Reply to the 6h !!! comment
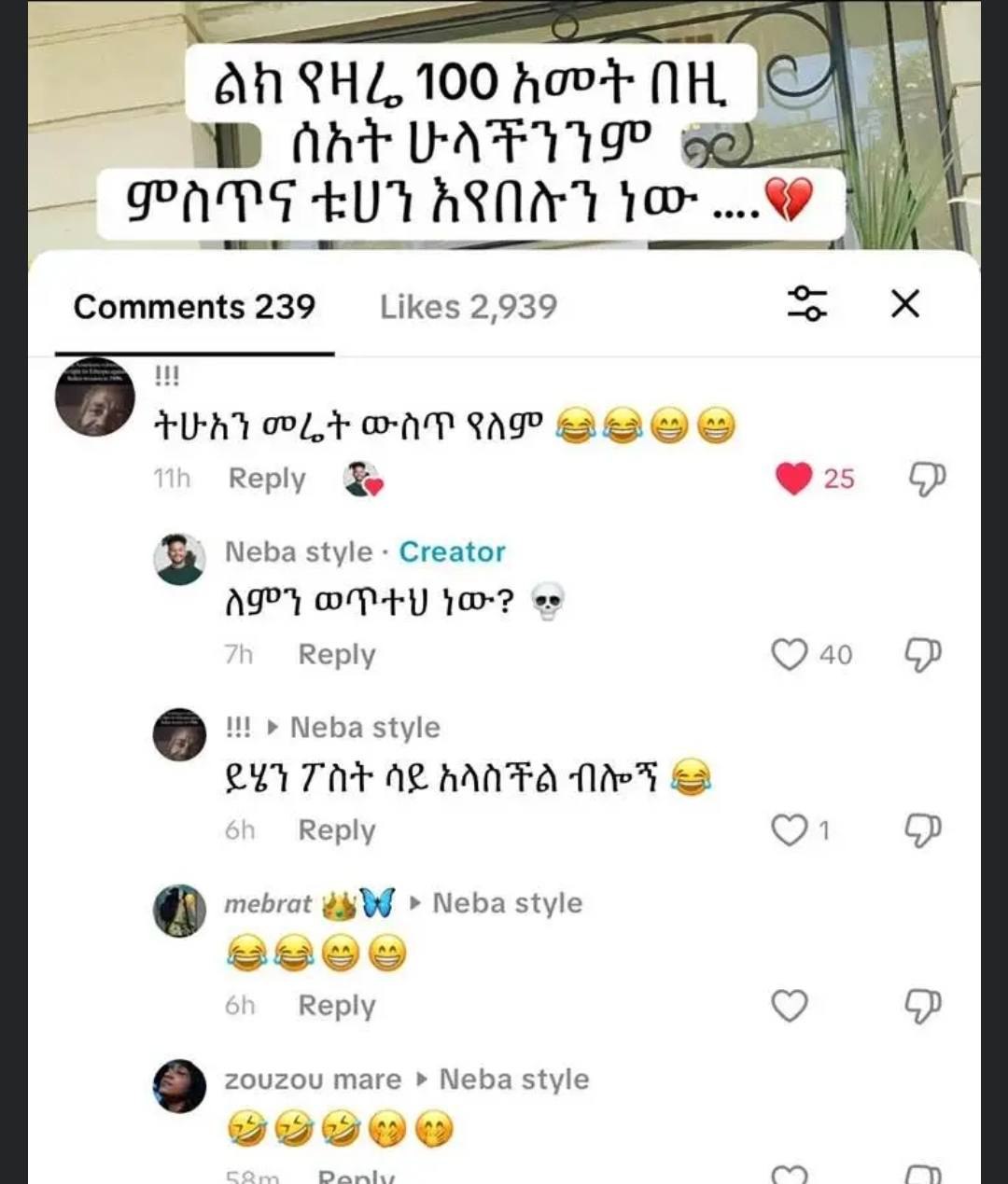Image resolution: width=1008 pixels, height=1184 pixels. (x=337, y=829)
